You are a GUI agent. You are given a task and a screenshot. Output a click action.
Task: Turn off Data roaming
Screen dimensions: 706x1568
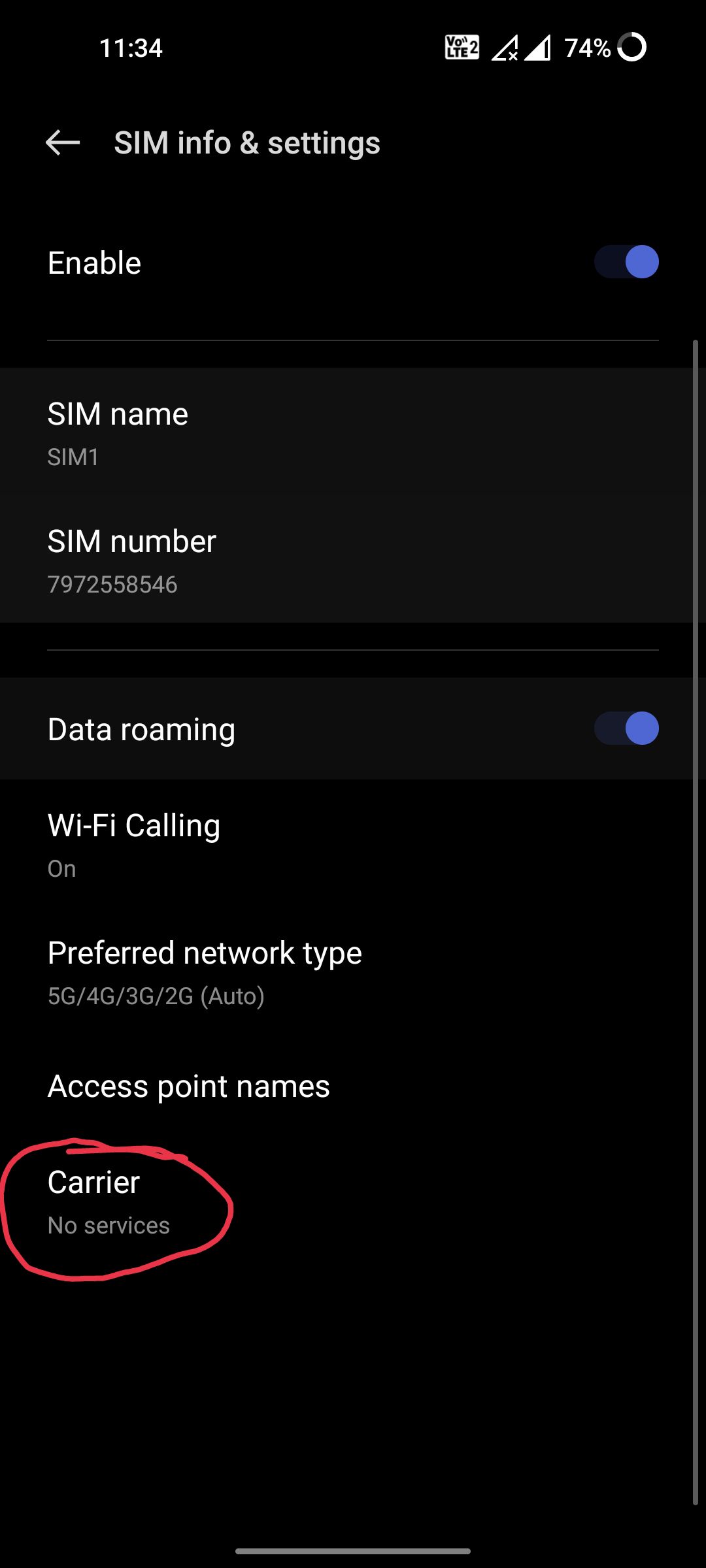pyautogui.click(x=626, y=728)
